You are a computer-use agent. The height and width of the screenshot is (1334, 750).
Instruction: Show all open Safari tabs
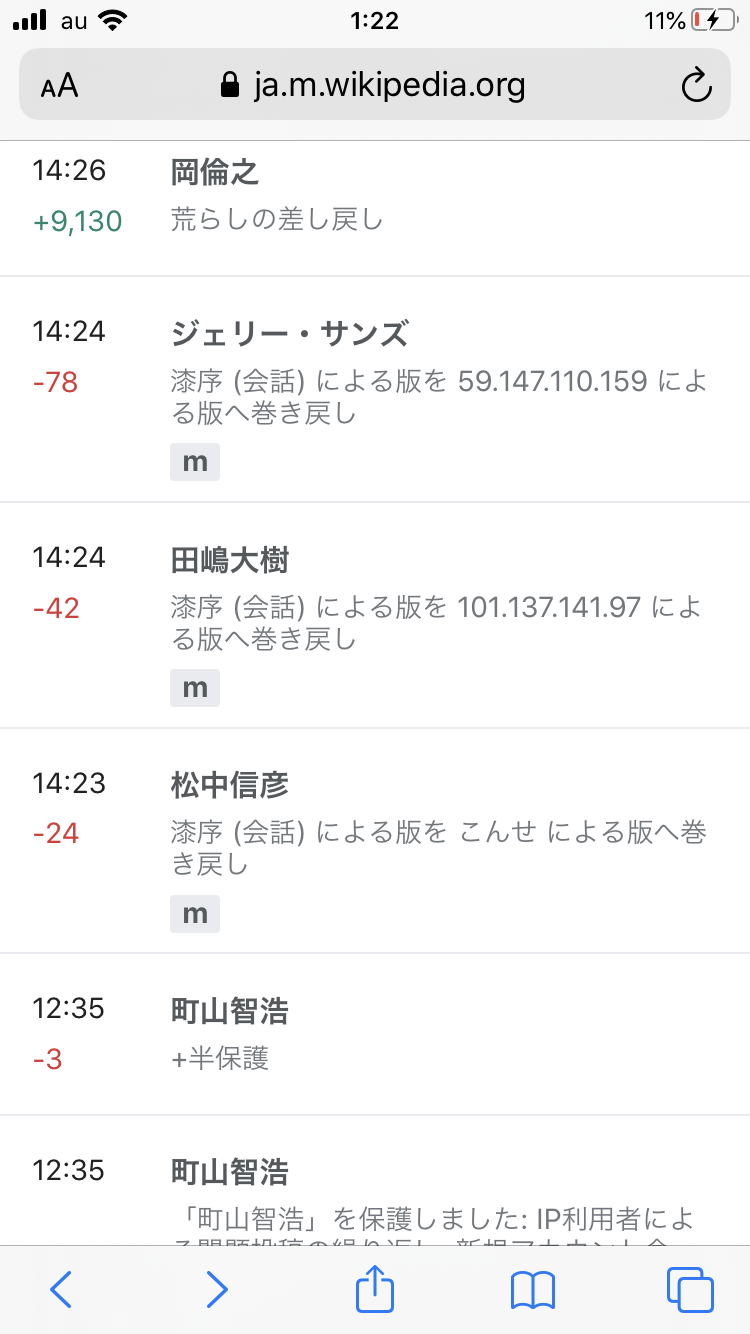690,1290
